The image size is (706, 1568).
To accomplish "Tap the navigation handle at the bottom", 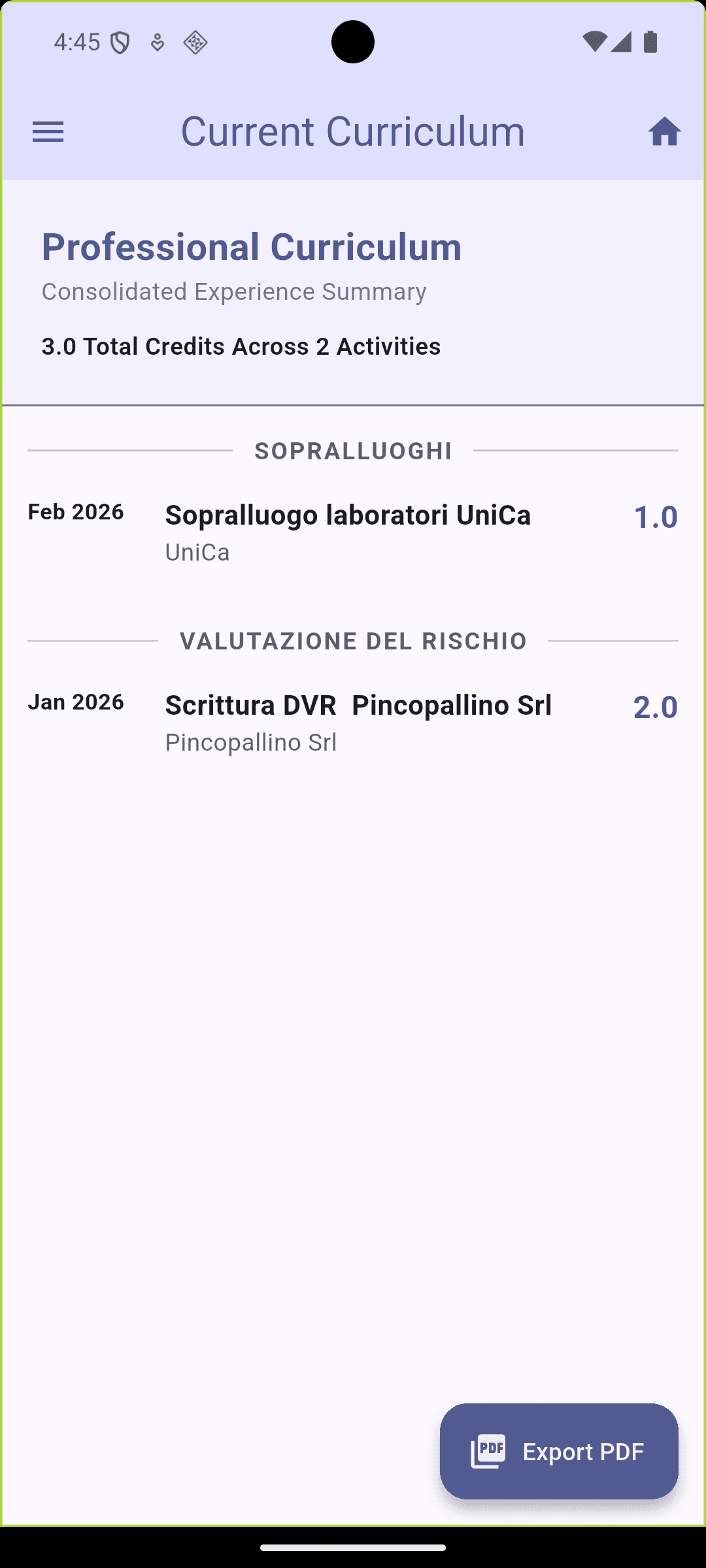I will [353, 1548].
